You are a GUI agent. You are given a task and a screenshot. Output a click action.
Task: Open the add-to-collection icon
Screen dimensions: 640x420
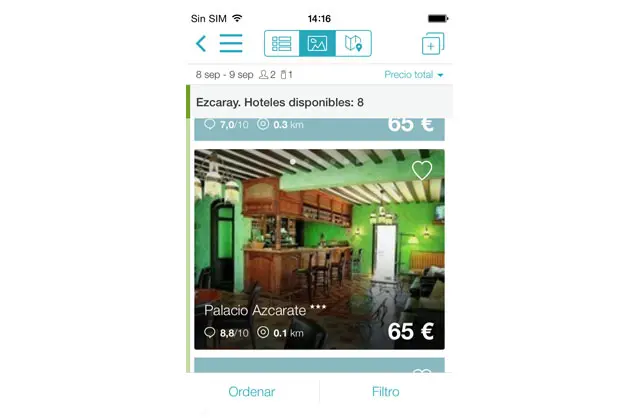432,44
